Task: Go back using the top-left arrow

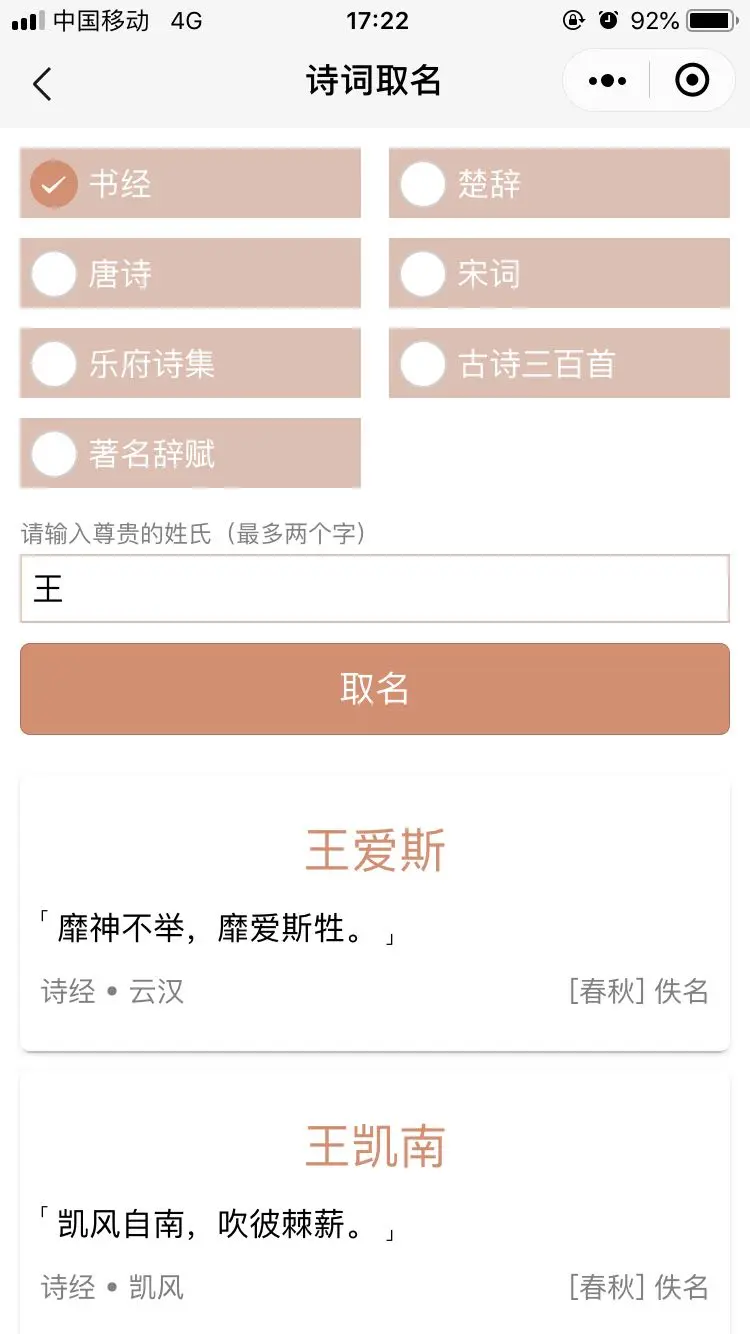Action: (42, 83)
